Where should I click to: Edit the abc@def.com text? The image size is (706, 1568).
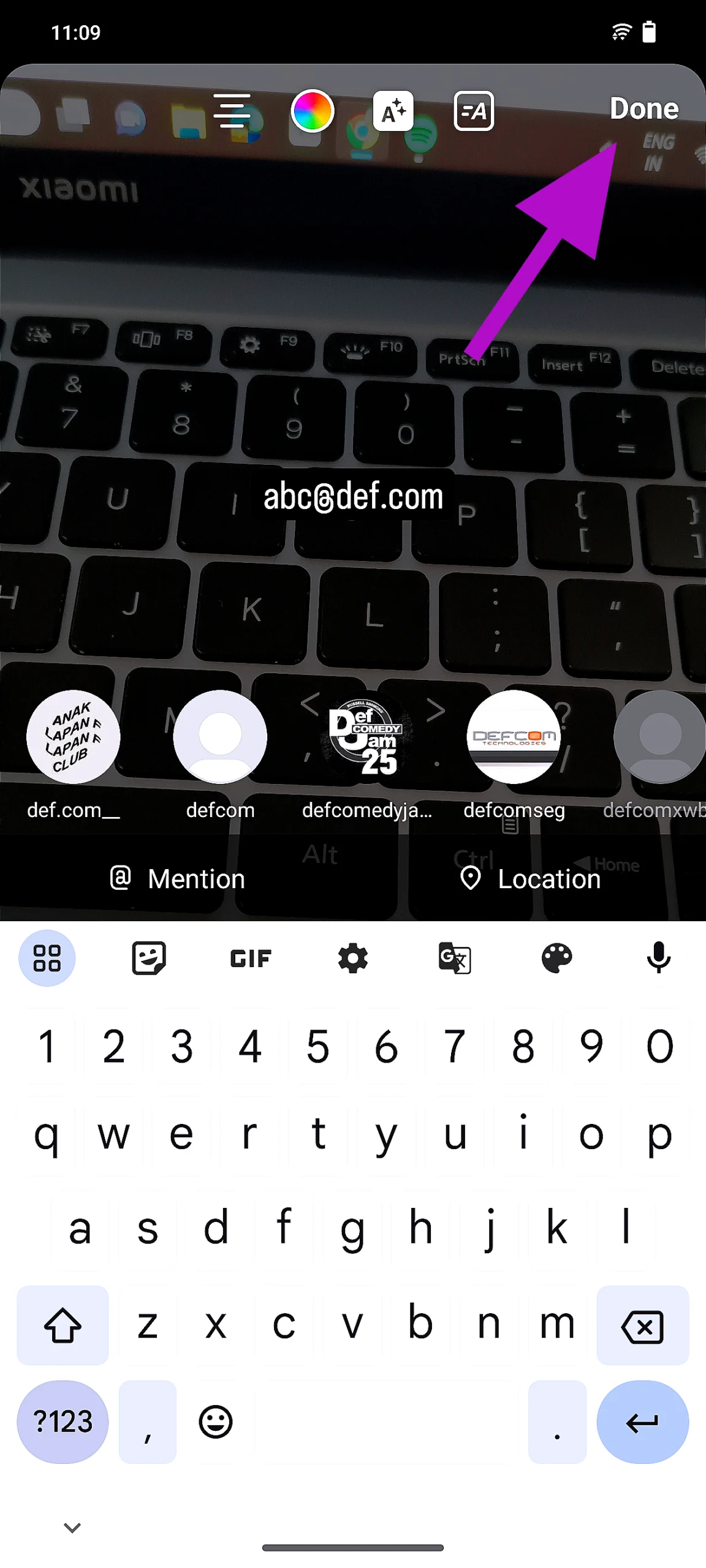coord(353,496)
